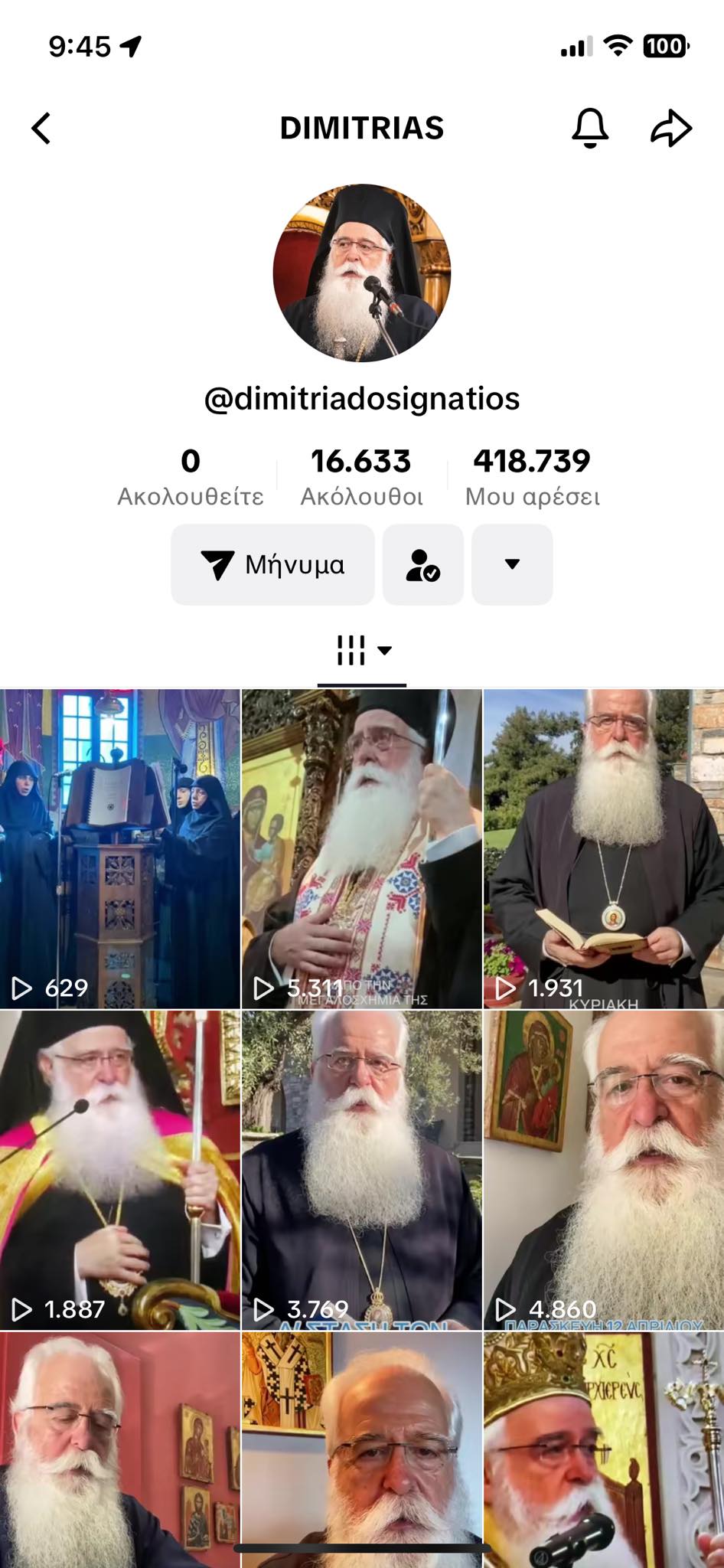The image size is (724, 1568).
Task: Expand the suggested accounts dropdown arrow
Action: click(512, 564)
